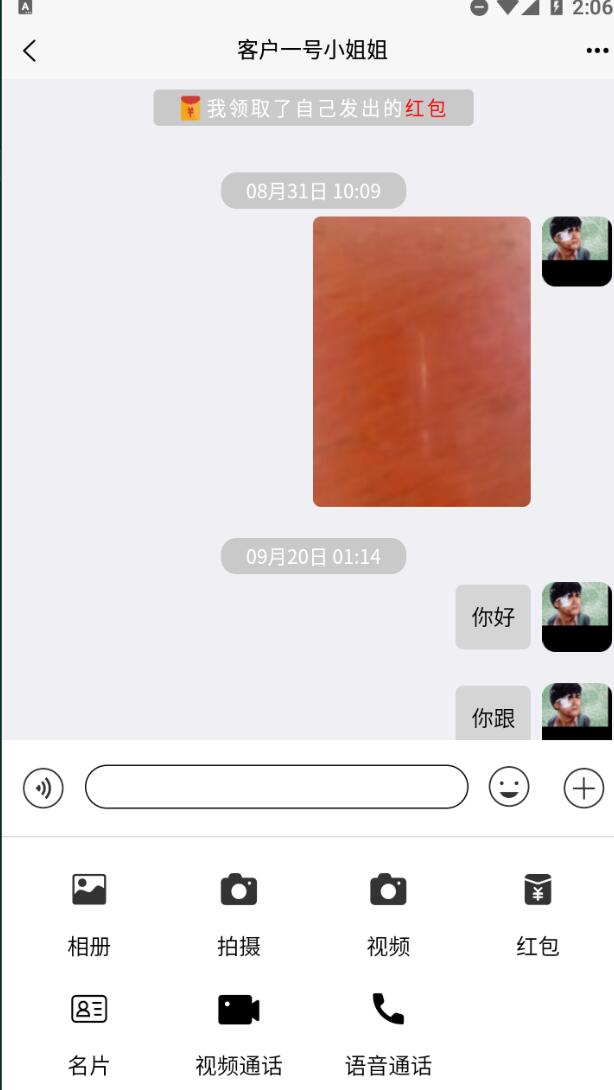
Task: Open the emoji picker
Action: click(x=508, y=788)
